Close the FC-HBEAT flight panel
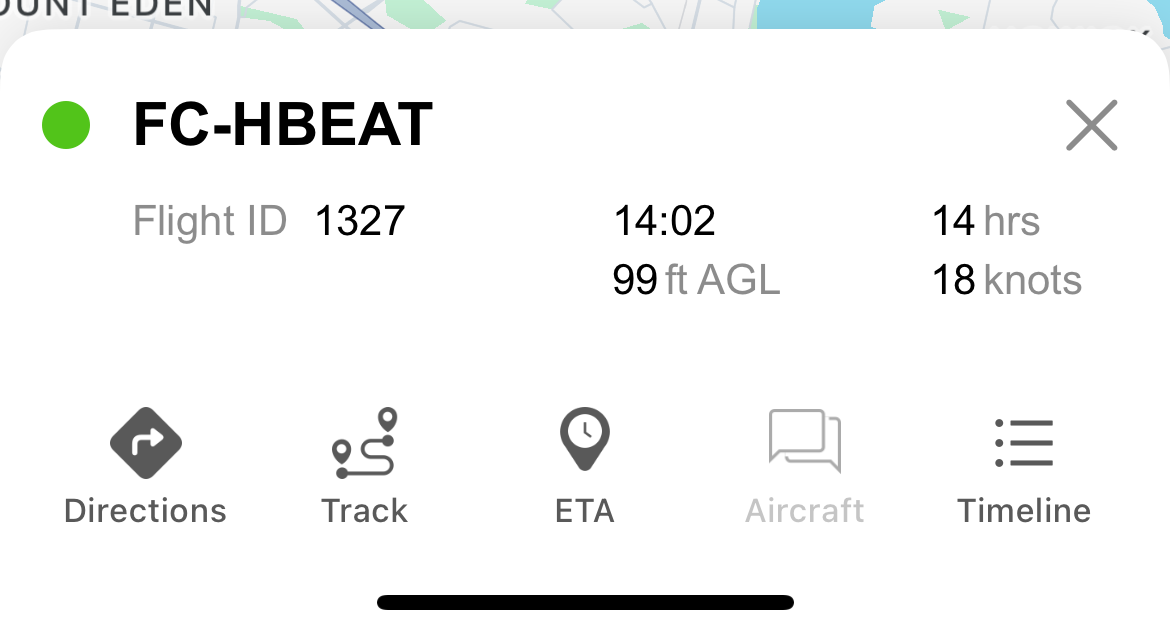 pyautogui.click(x=1091, y=126)
